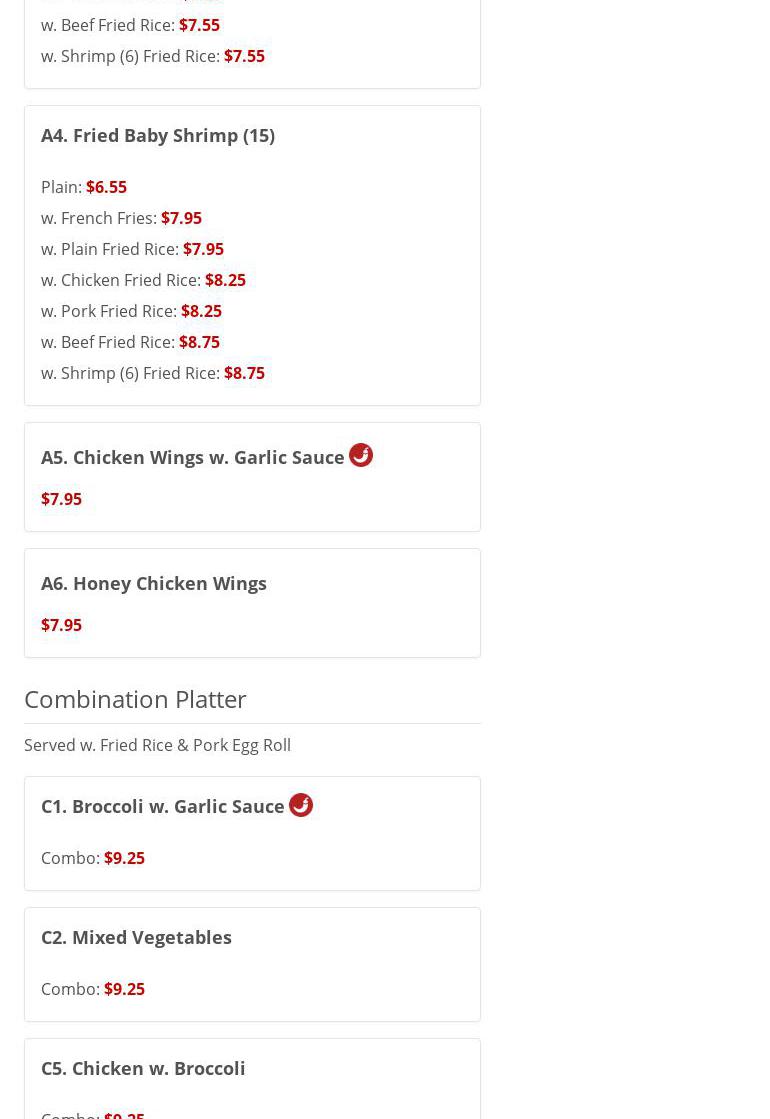The image size is (770, 1119).
Task: Open C5 Chicken w. Broccoli
Action: point(143,1068)
